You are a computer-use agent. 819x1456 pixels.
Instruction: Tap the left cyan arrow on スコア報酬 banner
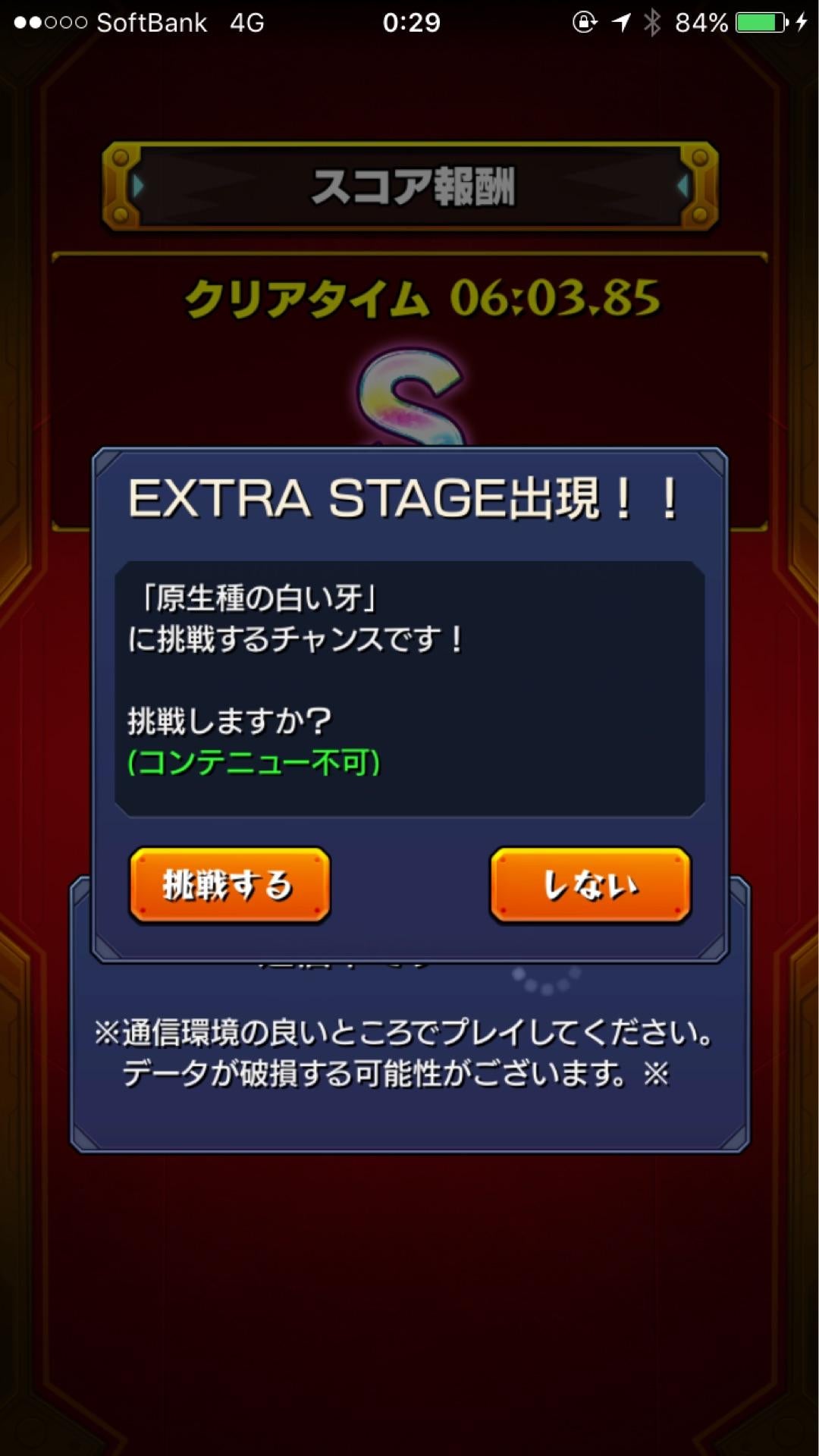tap(138, 186)
